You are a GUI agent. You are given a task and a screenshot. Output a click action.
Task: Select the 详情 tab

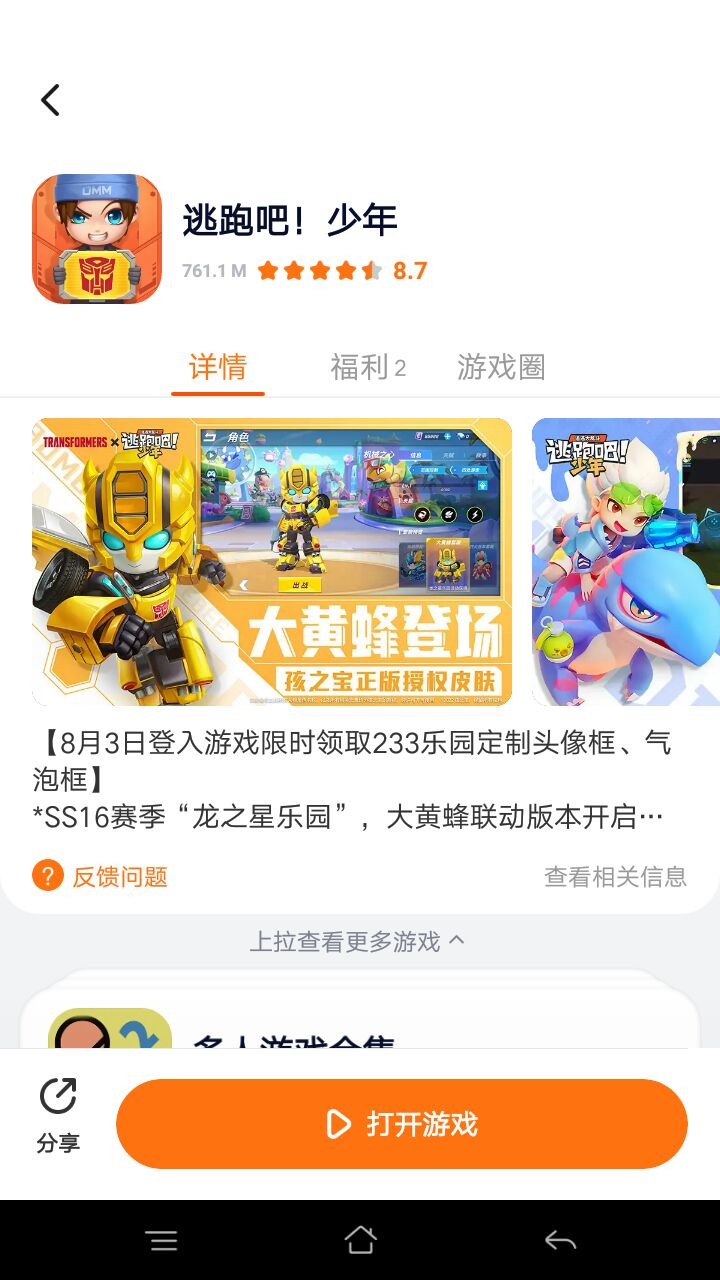pyautogui.click(x=218, y=367)
